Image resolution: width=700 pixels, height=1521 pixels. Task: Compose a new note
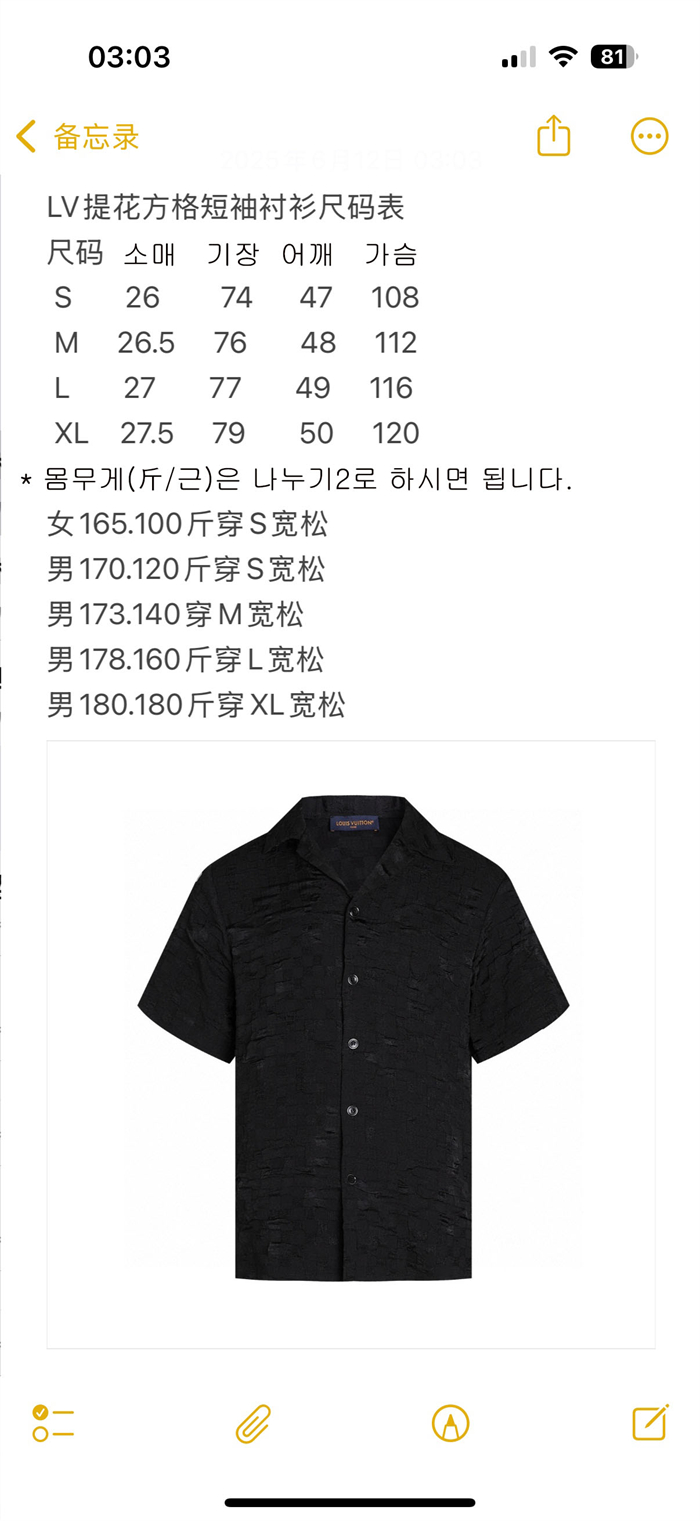click(x=650, y=1422)
